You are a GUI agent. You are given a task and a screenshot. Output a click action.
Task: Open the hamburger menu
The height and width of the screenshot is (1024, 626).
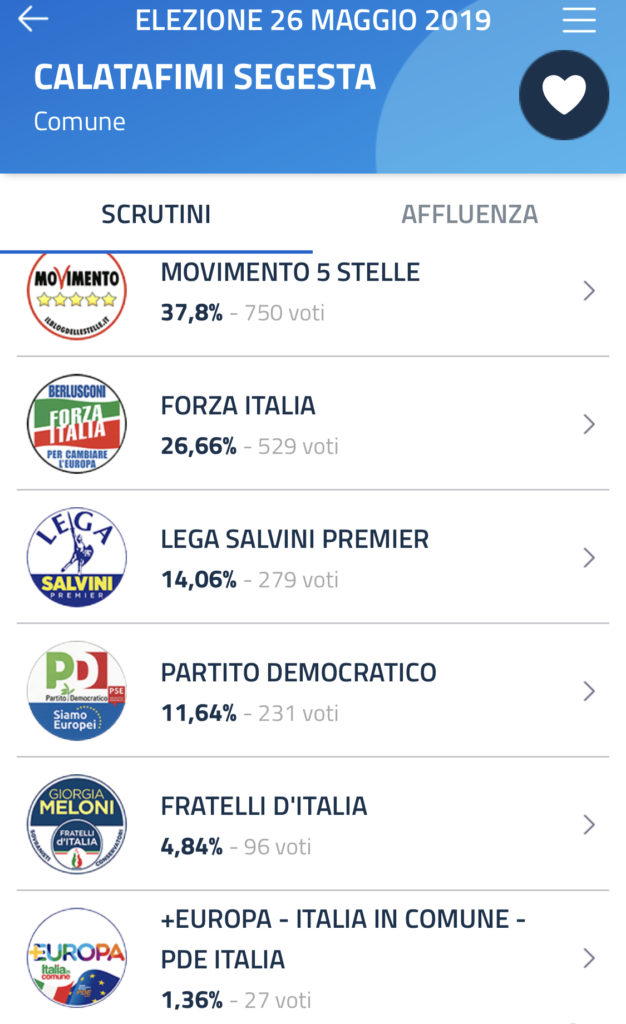pos(579,20)
